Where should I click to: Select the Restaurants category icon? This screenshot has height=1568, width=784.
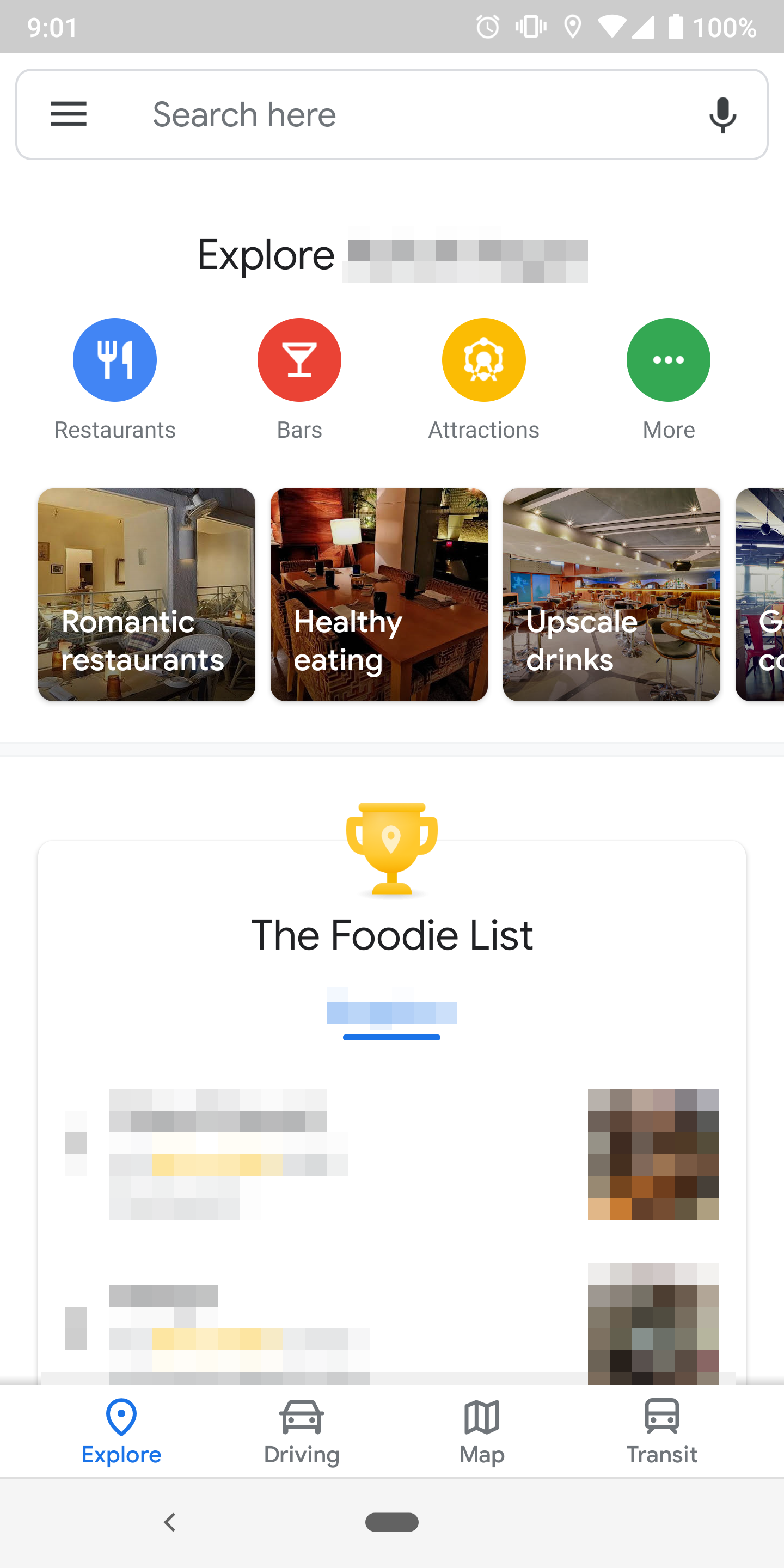point(114,360)
